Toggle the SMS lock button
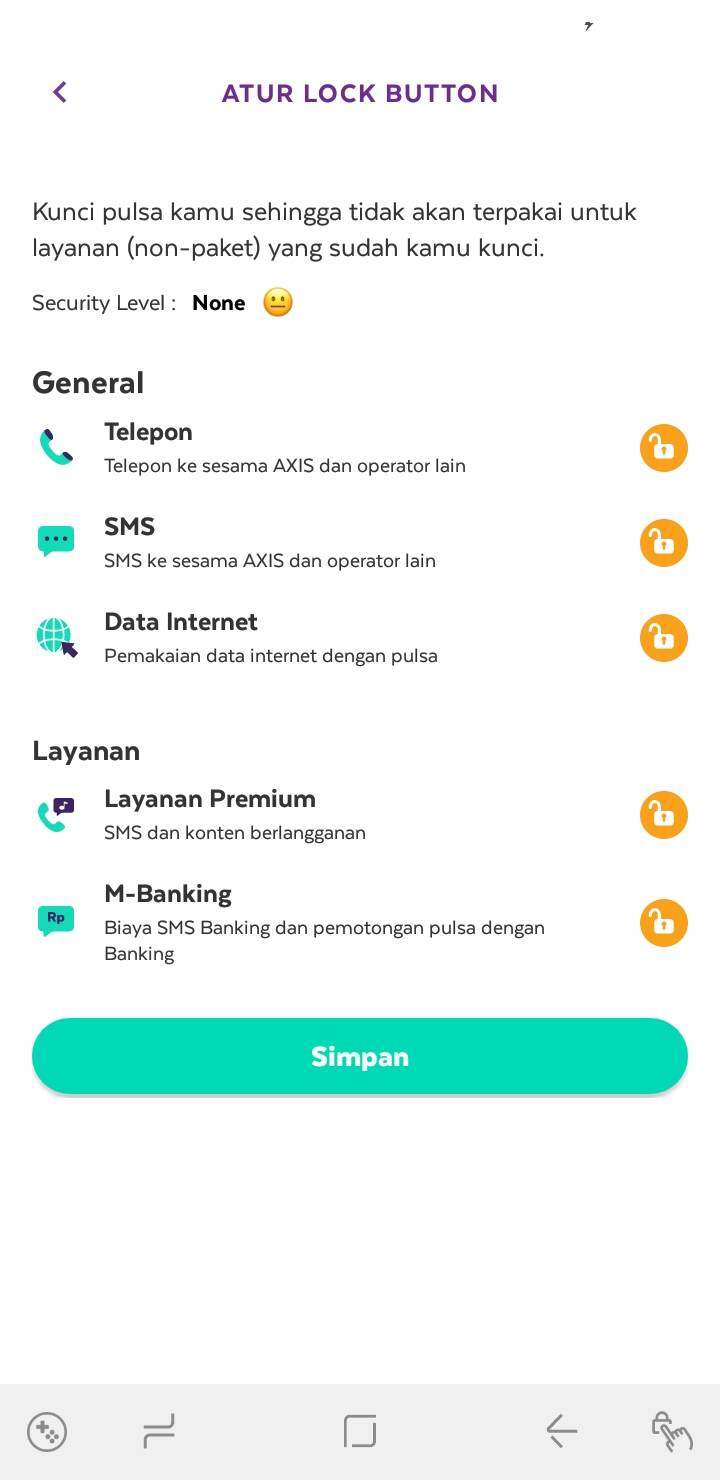 point(664,543)
